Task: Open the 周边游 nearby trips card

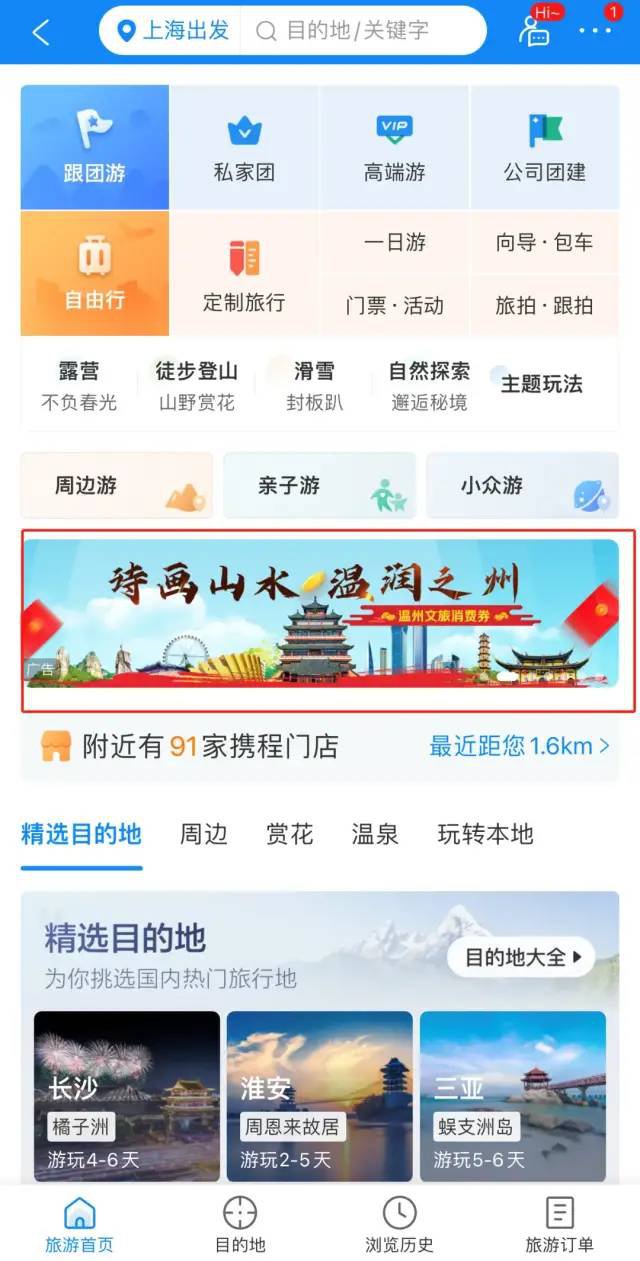Action: pyautogui.click(x=116, y=486)
